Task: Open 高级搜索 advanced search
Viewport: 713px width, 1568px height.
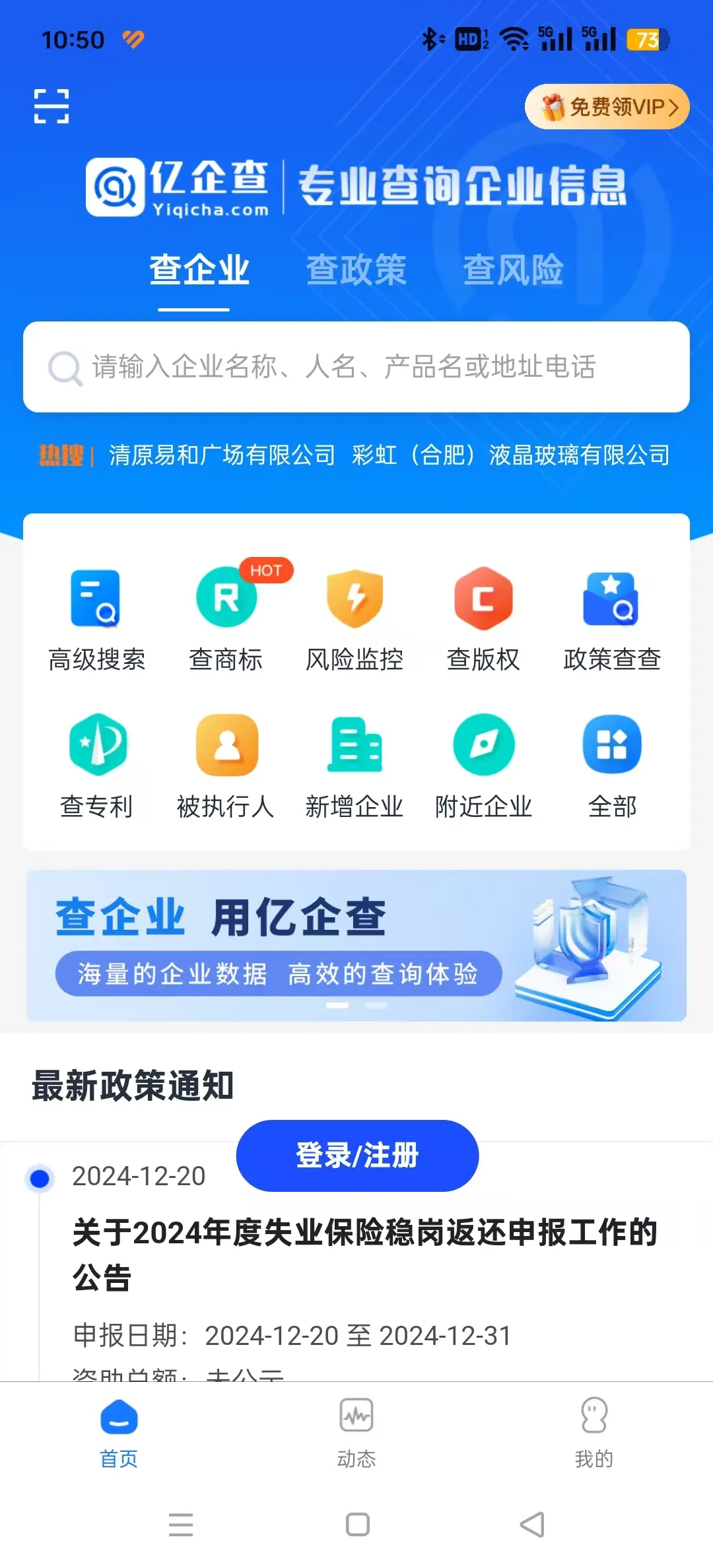Action: [96, 619]
